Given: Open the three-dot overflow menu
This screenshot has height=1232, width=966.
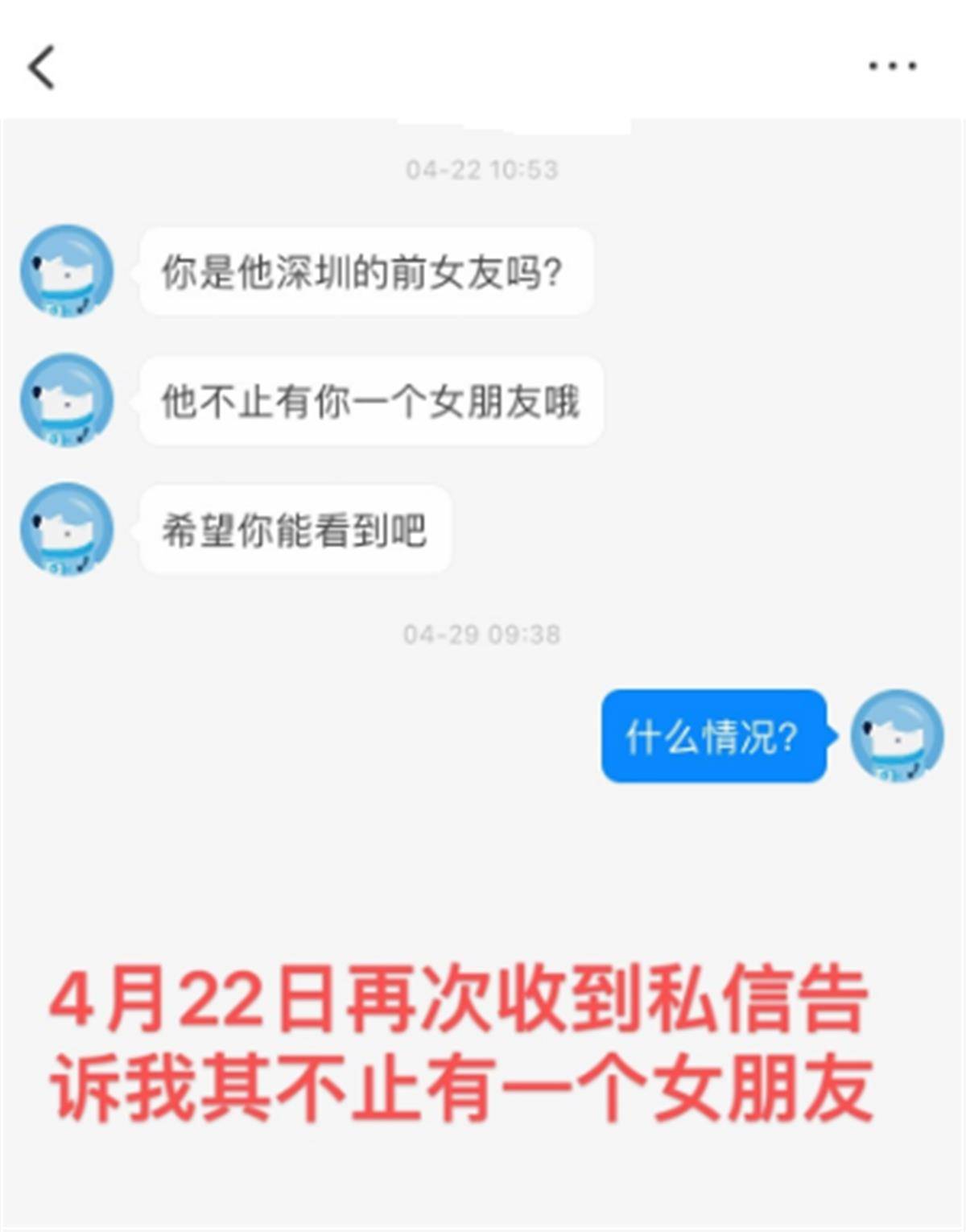Looking at the screenshot, I should (892, 67).
